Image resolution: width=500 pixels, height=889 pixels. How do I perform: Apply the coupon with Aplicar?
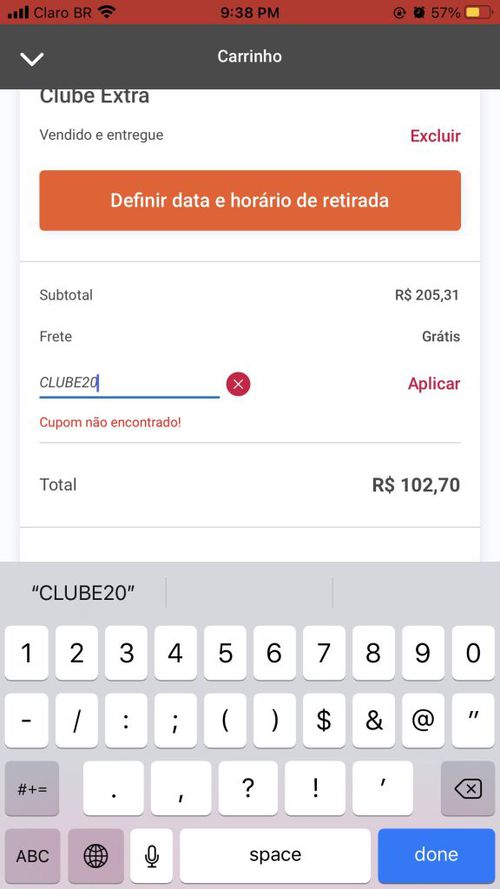click(434, 384)
